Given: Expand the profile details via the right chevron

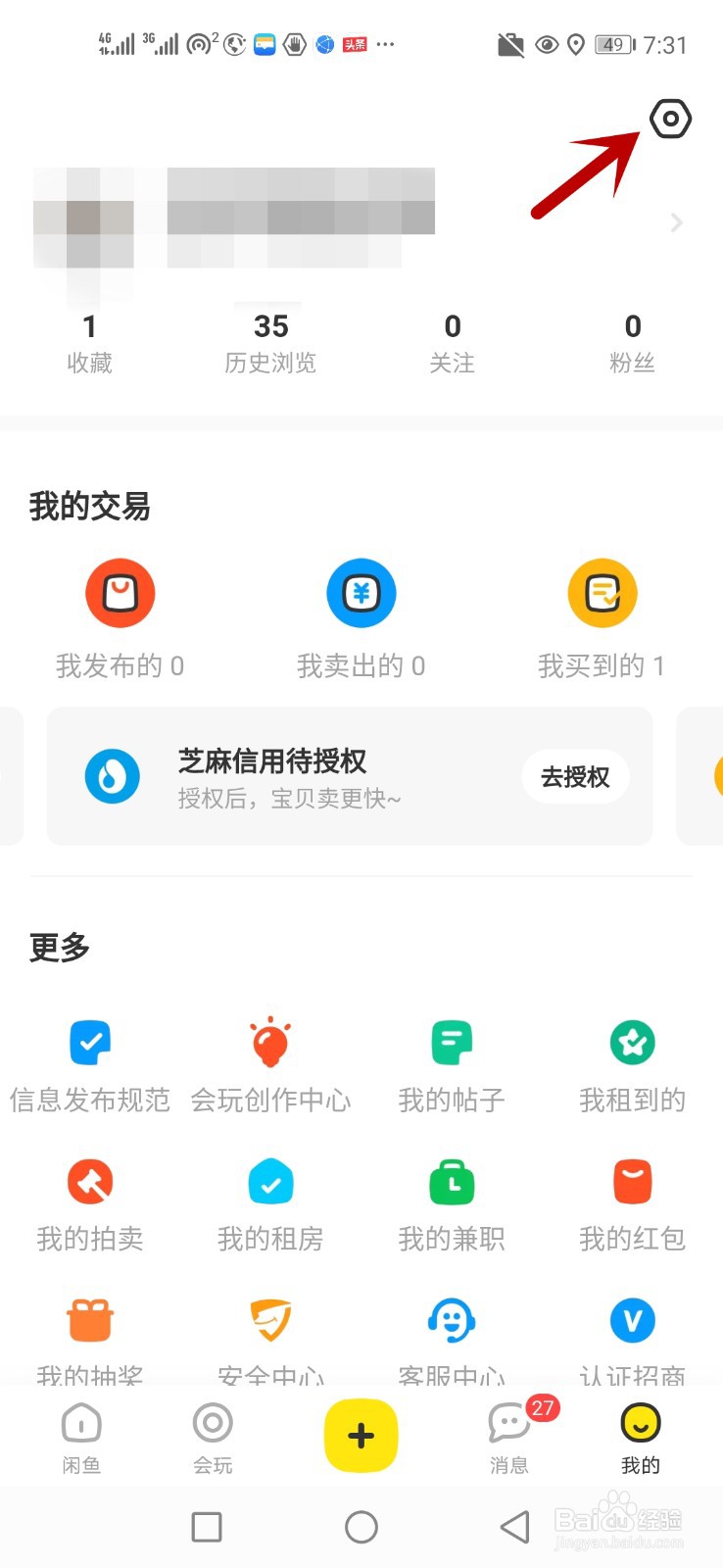Looking at the screenshot, I should pos(676,222).
